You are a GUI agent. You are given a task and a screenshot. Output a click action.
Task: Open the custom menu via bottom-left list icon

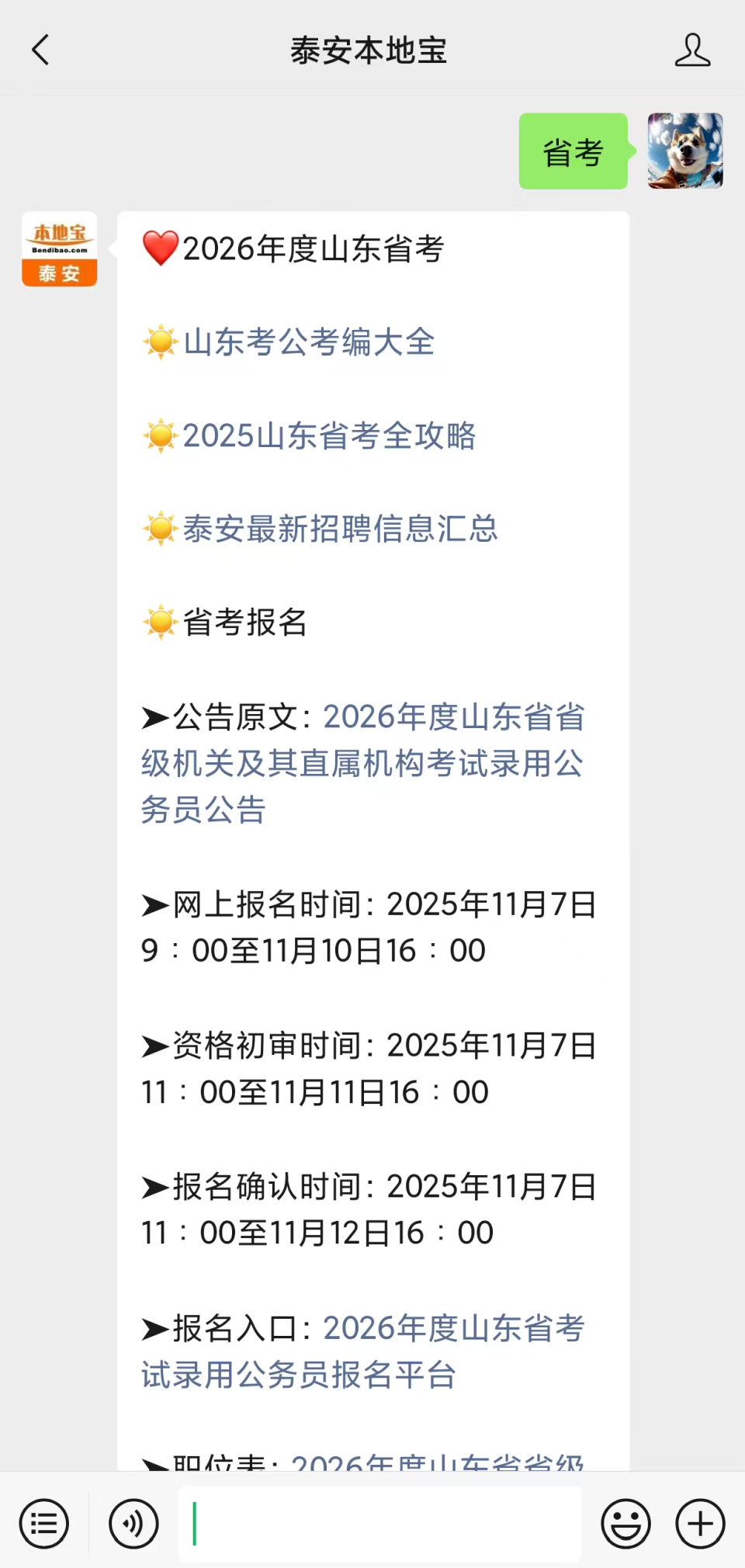(43, 1523)
